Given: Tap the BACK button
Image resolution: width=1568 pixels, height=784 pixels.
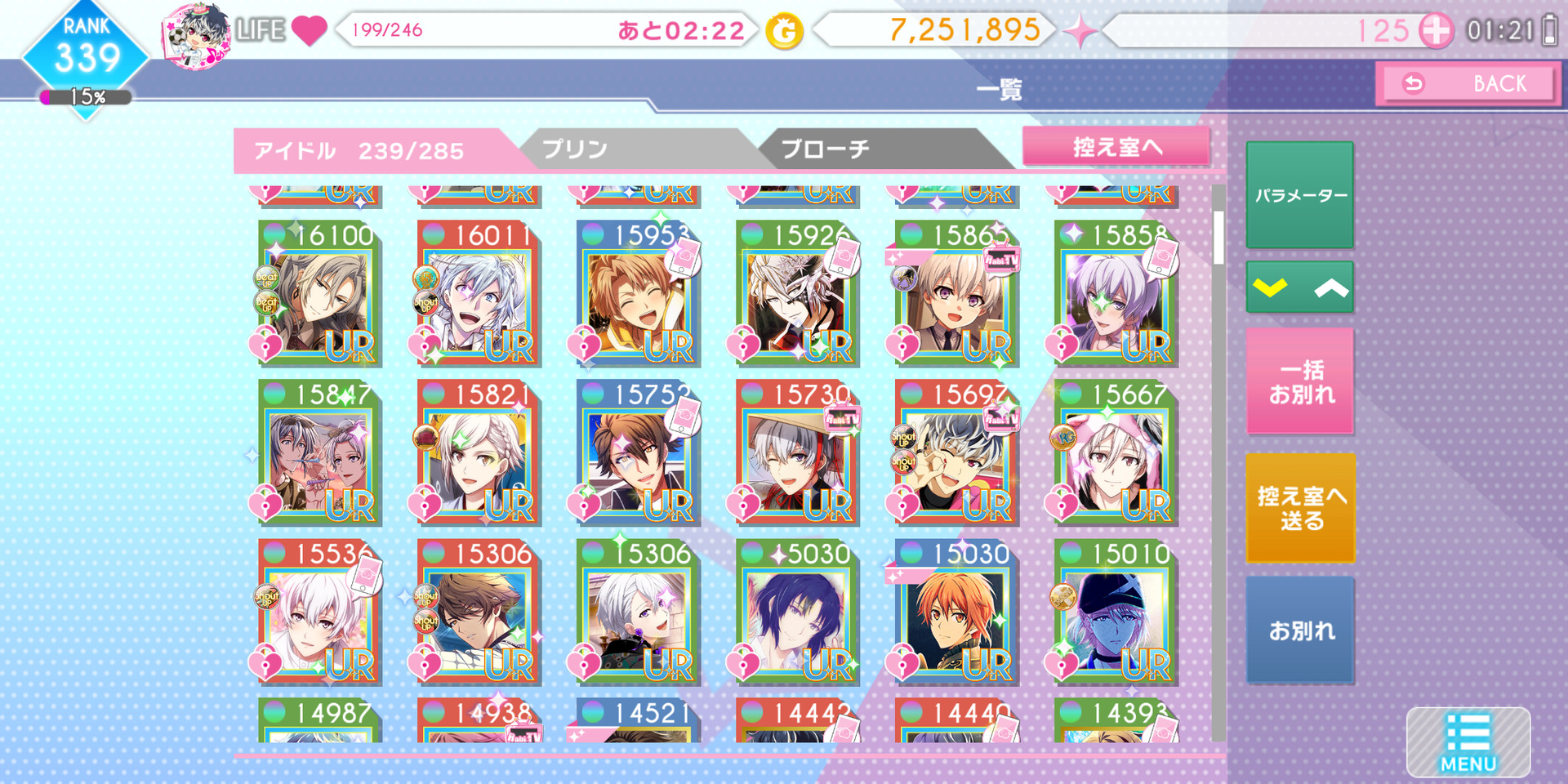Looking at the screenshot, I should [x=1466, y=83].
